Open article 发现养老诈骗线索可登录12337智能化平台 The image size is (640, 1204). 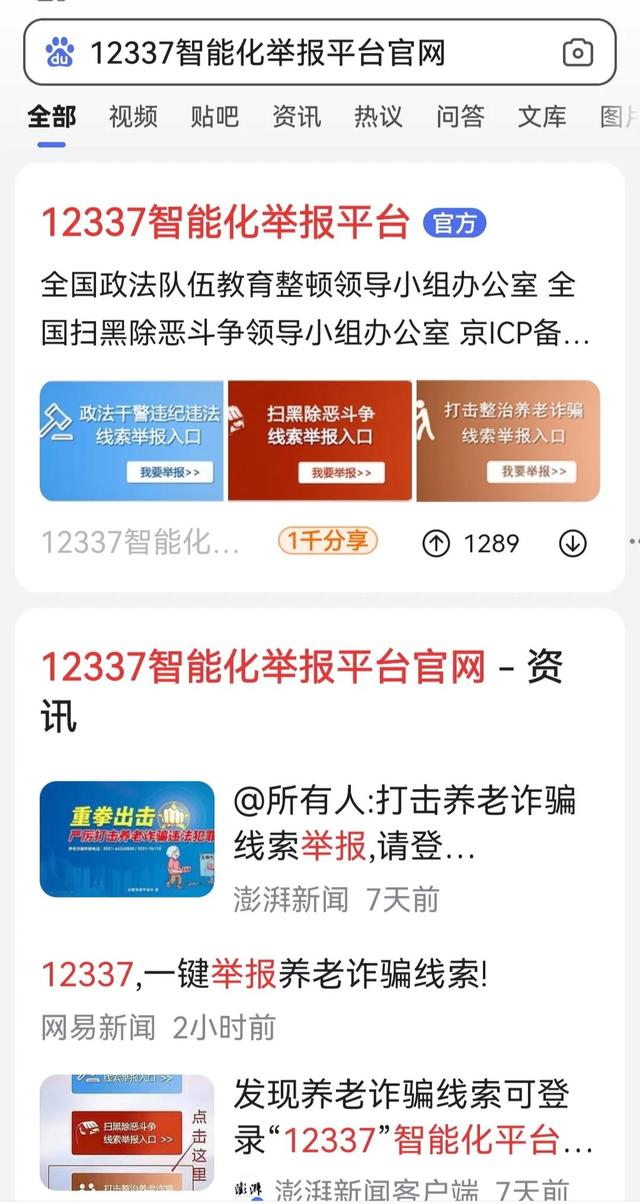pos(412,1115)
